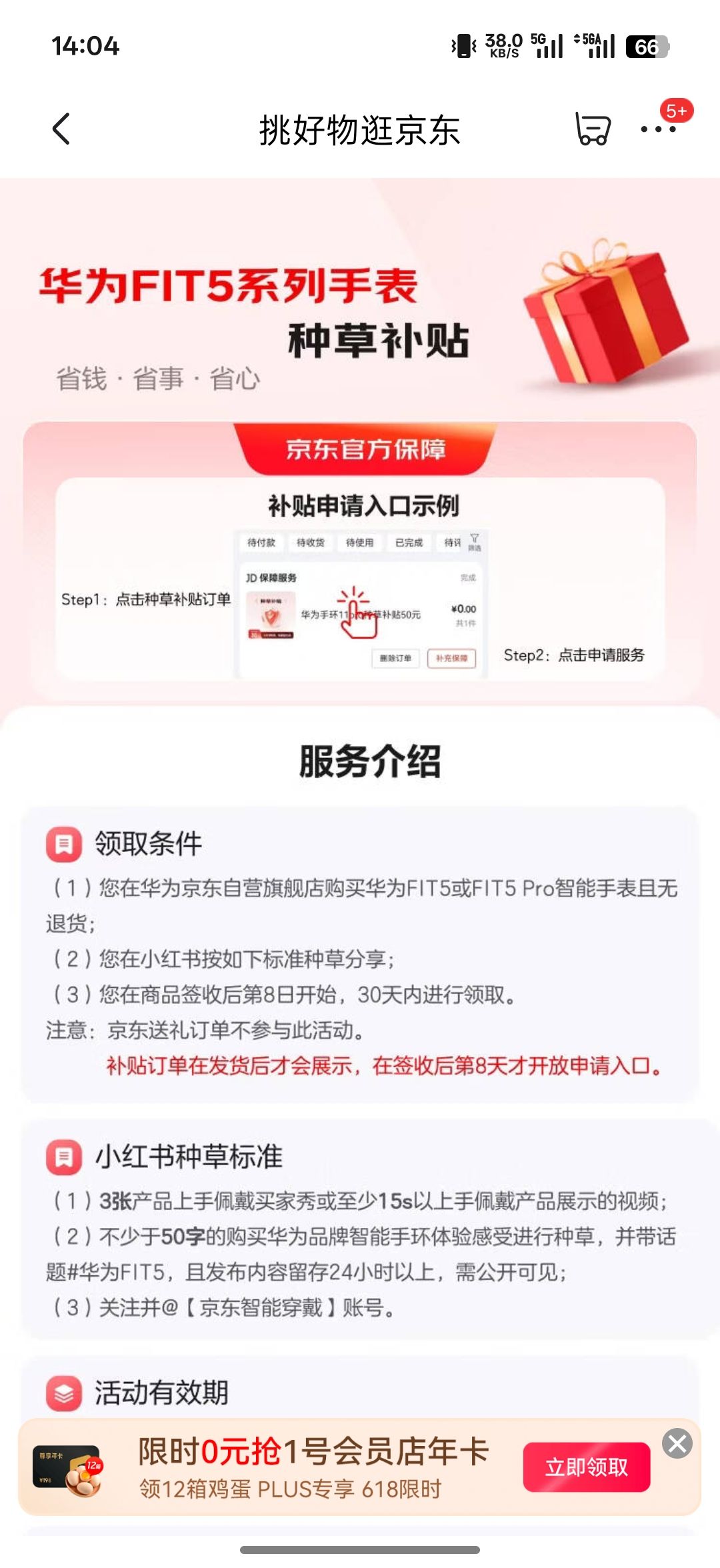The image size is (720, 1568).
Task: Go back using the top-left arrow
Action: coord(61,129)
